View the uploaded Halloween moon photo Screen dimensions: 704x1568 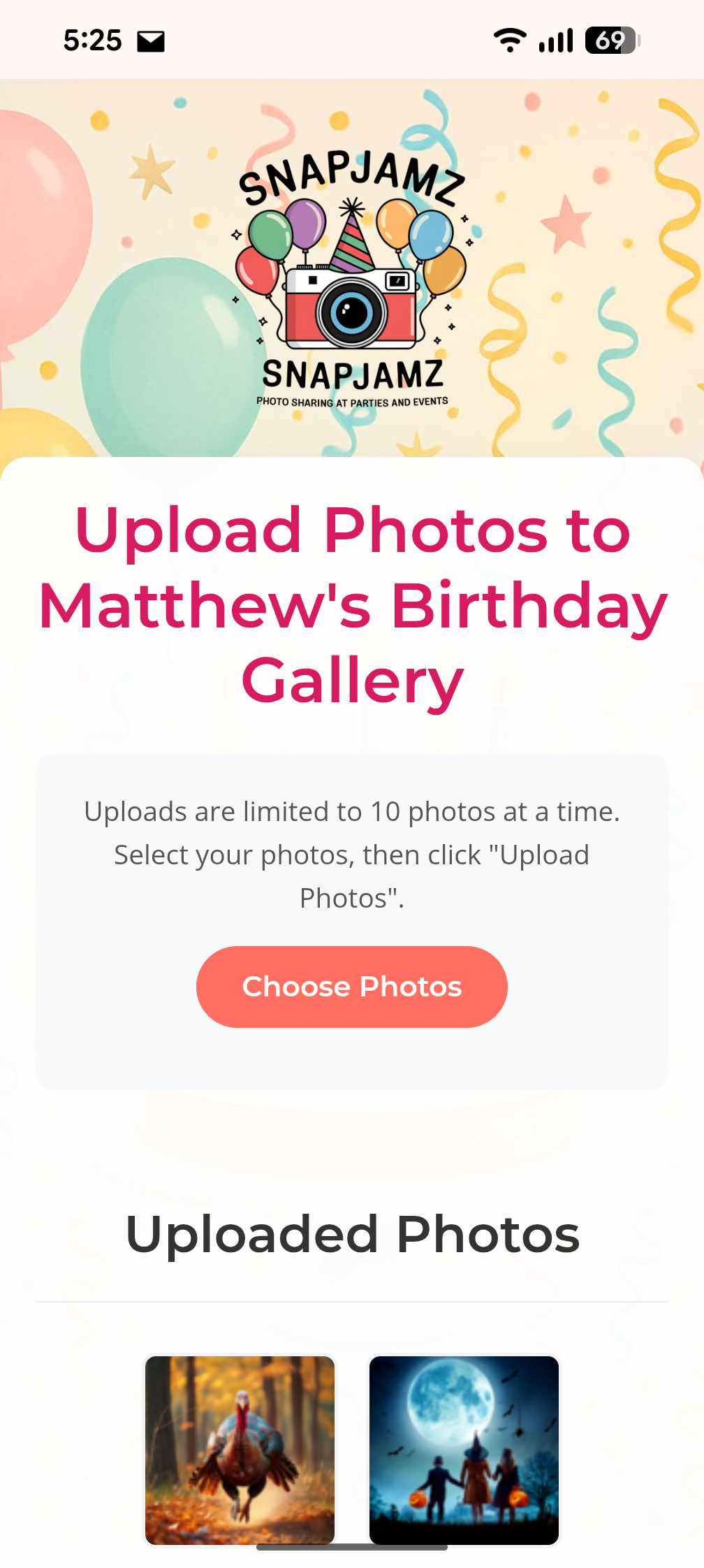(x=464, y=1449)
